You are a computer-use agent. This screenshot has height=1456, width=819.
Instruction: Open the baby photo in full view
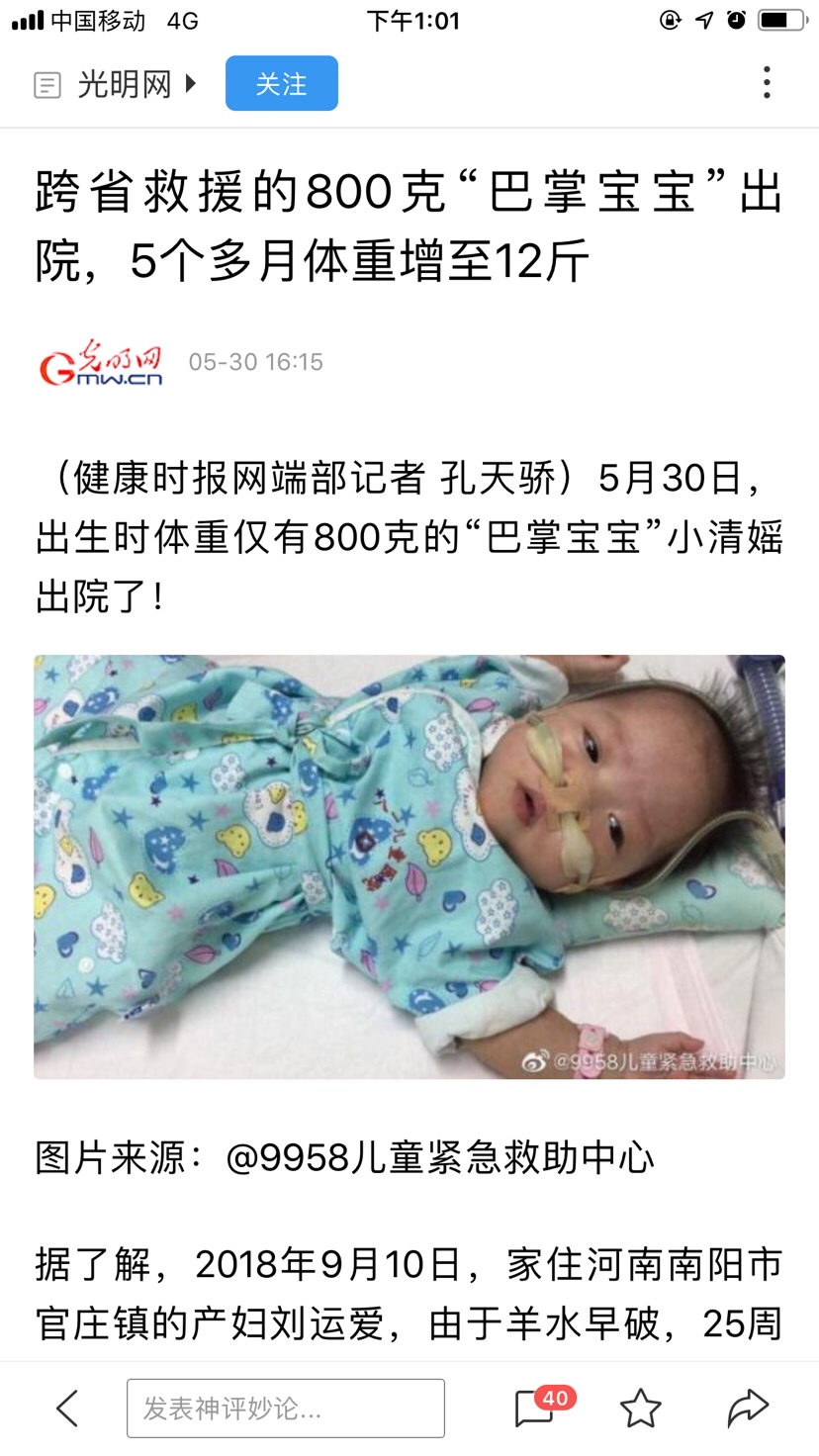tap(409, 866)
